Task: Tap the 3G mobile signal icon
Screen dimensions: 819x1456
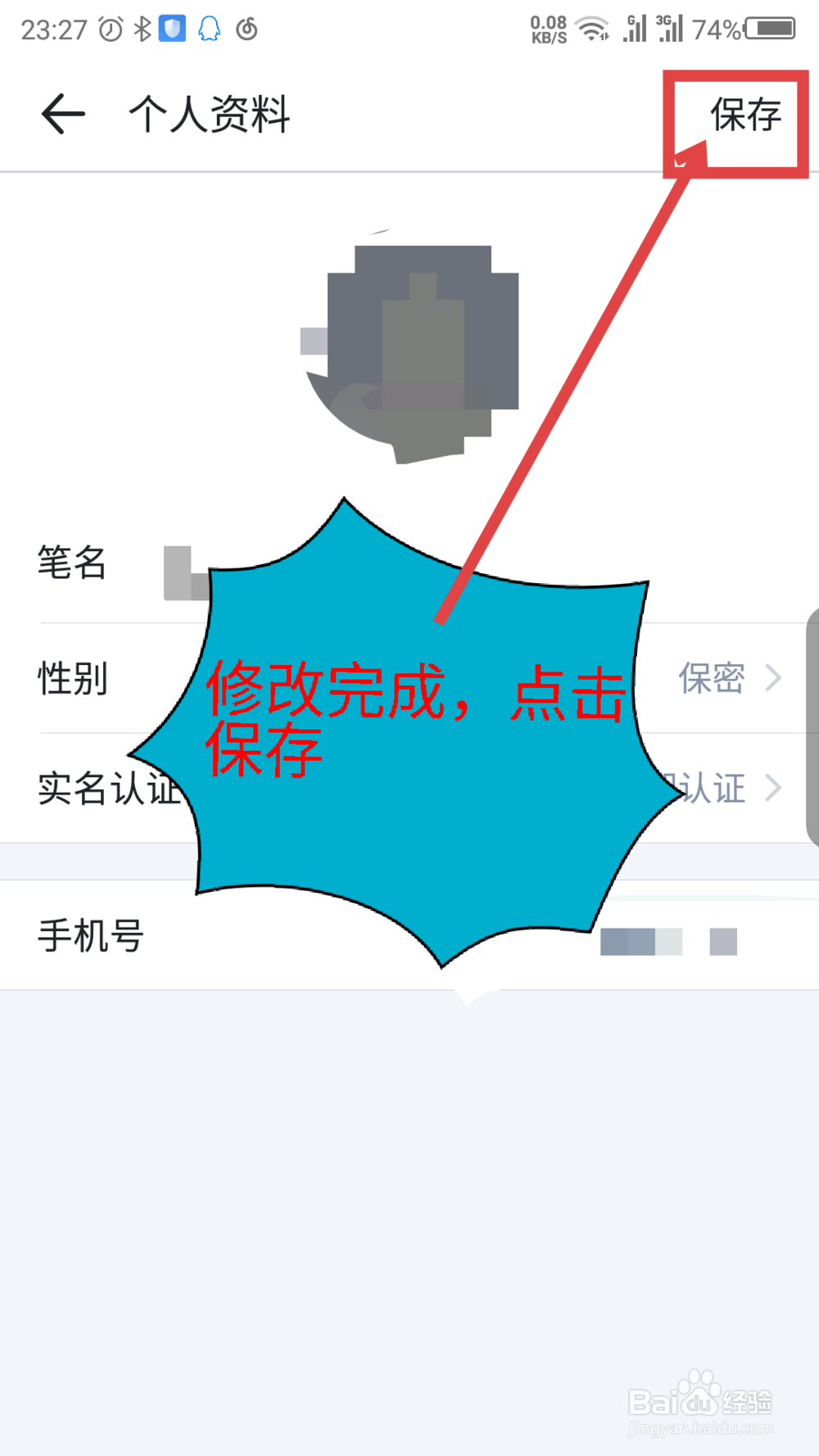Action: click(672, 27)
